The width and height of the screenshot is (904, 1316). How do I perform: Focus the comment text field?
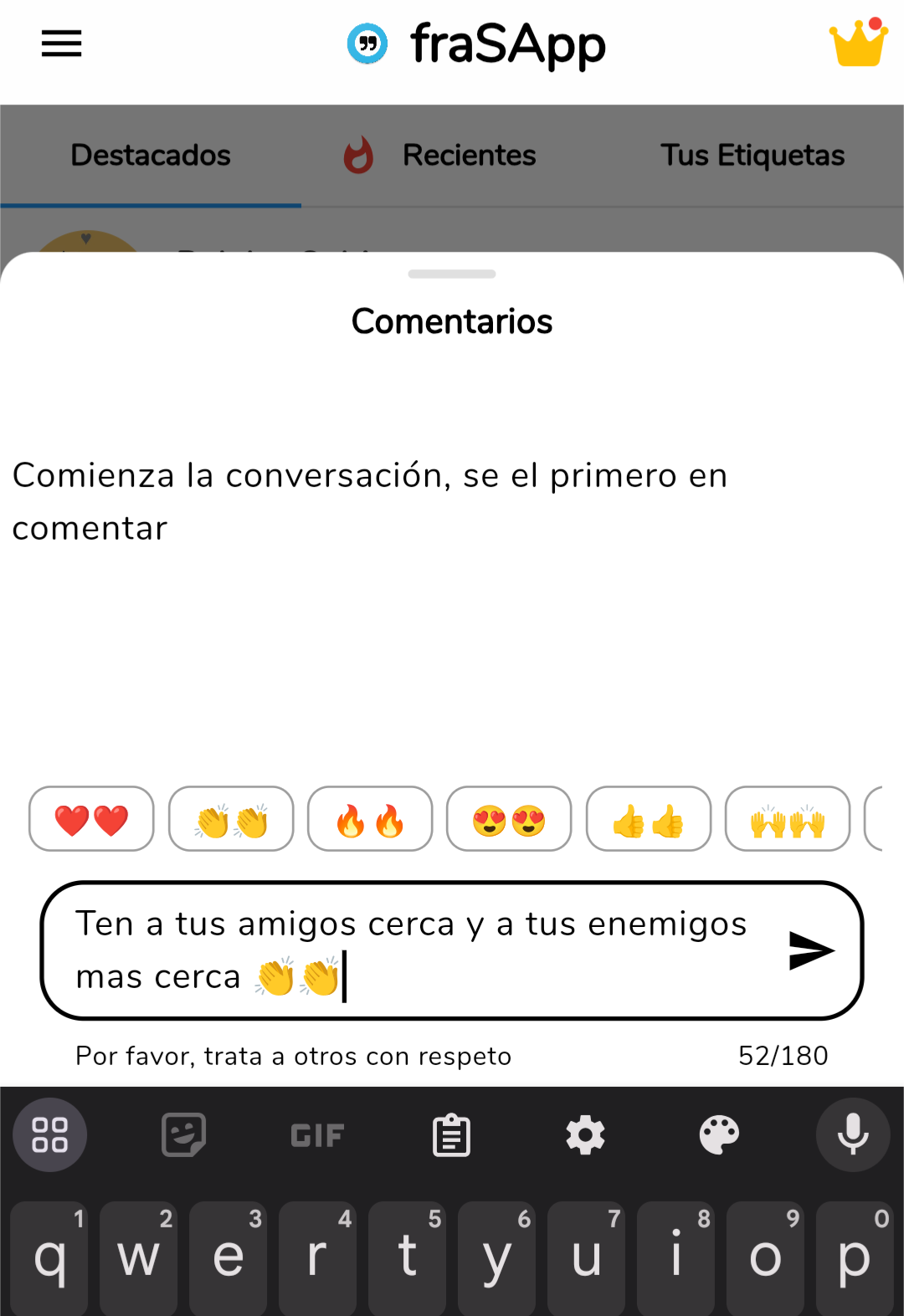coord(410,950)
